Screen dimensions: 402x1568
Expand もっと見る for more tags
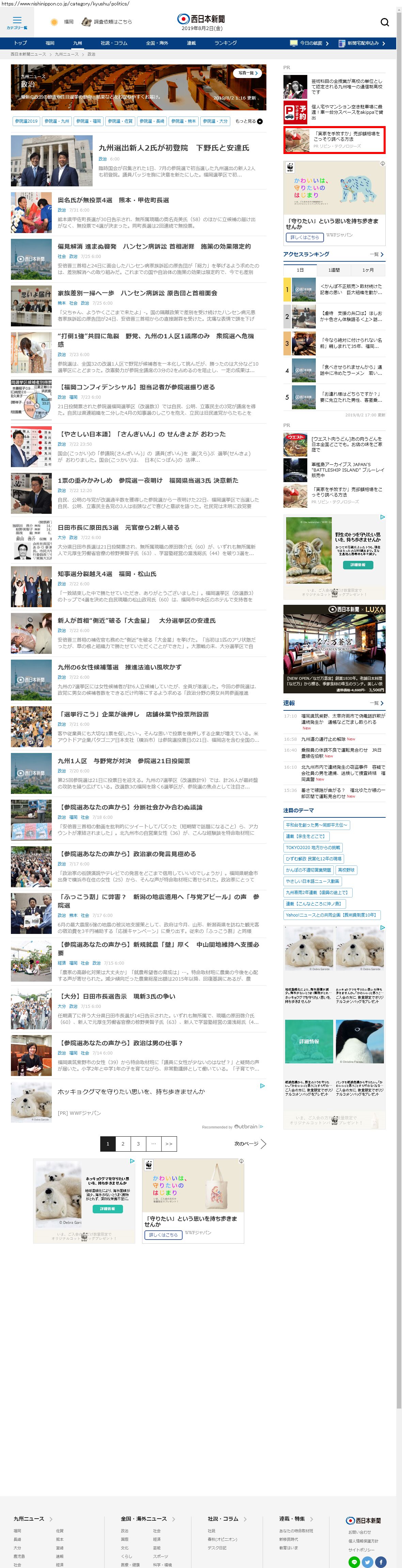(x=249, y=121)
